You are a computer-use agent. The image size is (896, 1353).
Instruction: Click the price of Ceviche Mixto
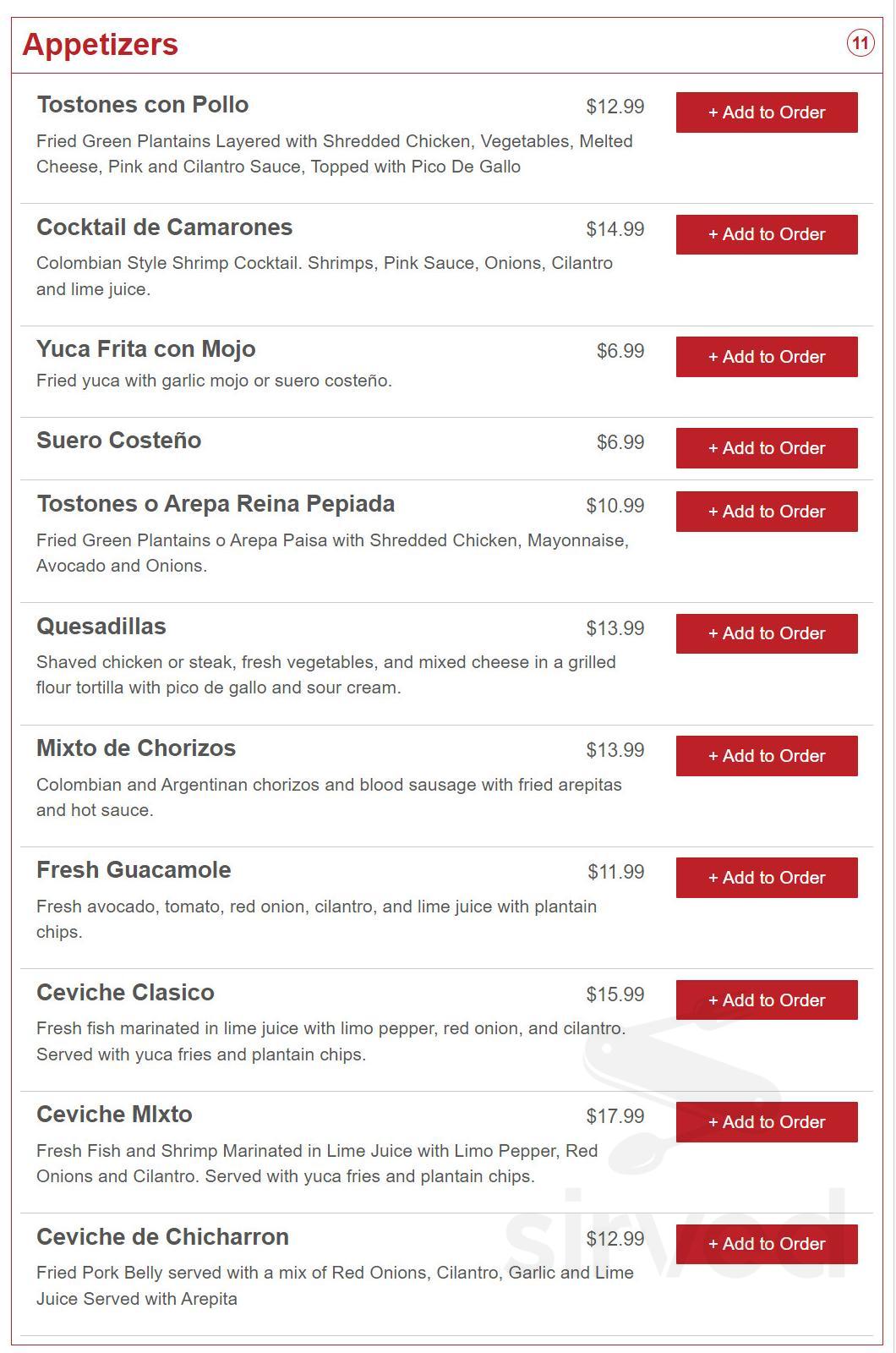[x=615, y=1115]
